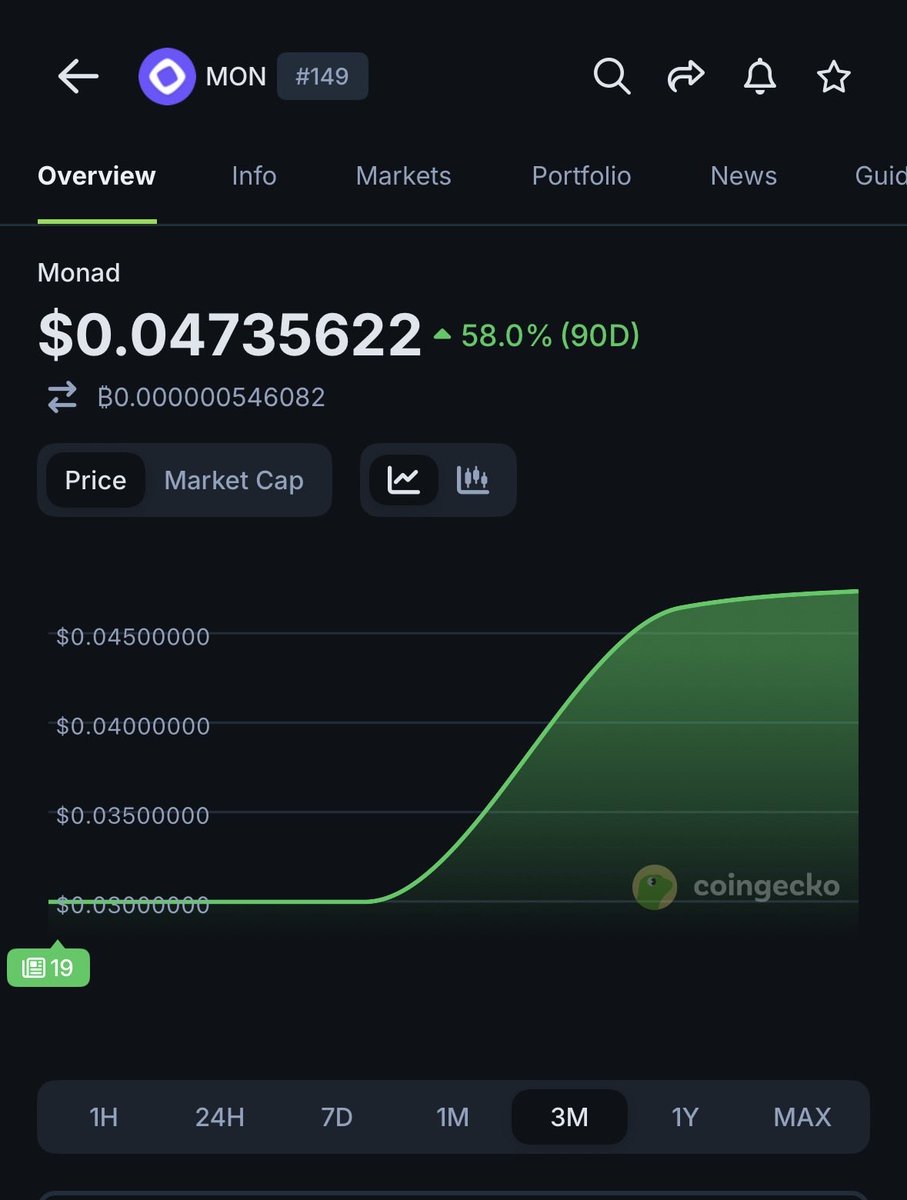Image resolution: width=907 pixels, height=1200 pixels.
Task: Show the 1Y price history
Action: point(685,1117)
